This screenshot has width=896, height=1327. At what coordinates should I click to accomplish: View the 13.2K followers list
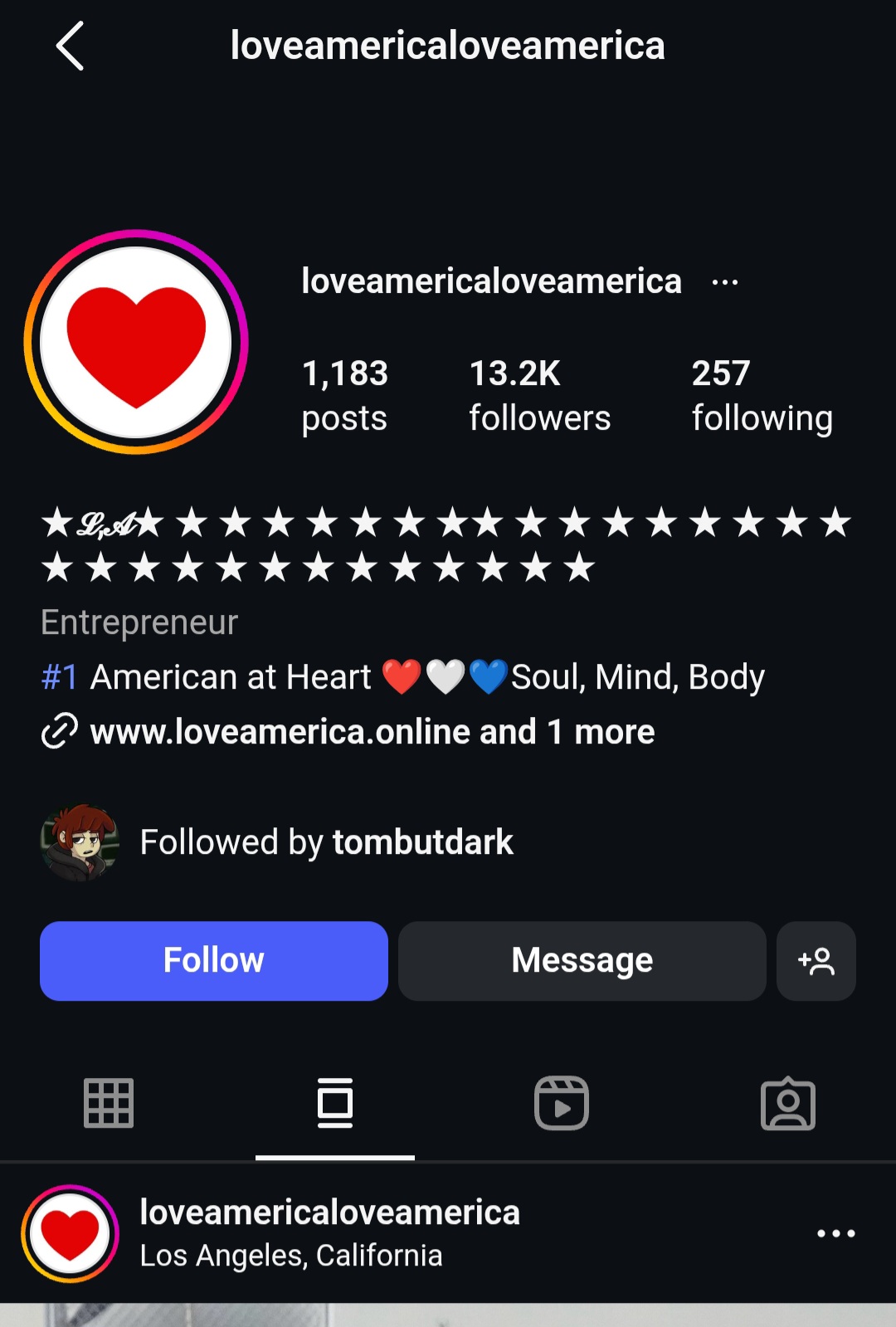tap(539, 396)
